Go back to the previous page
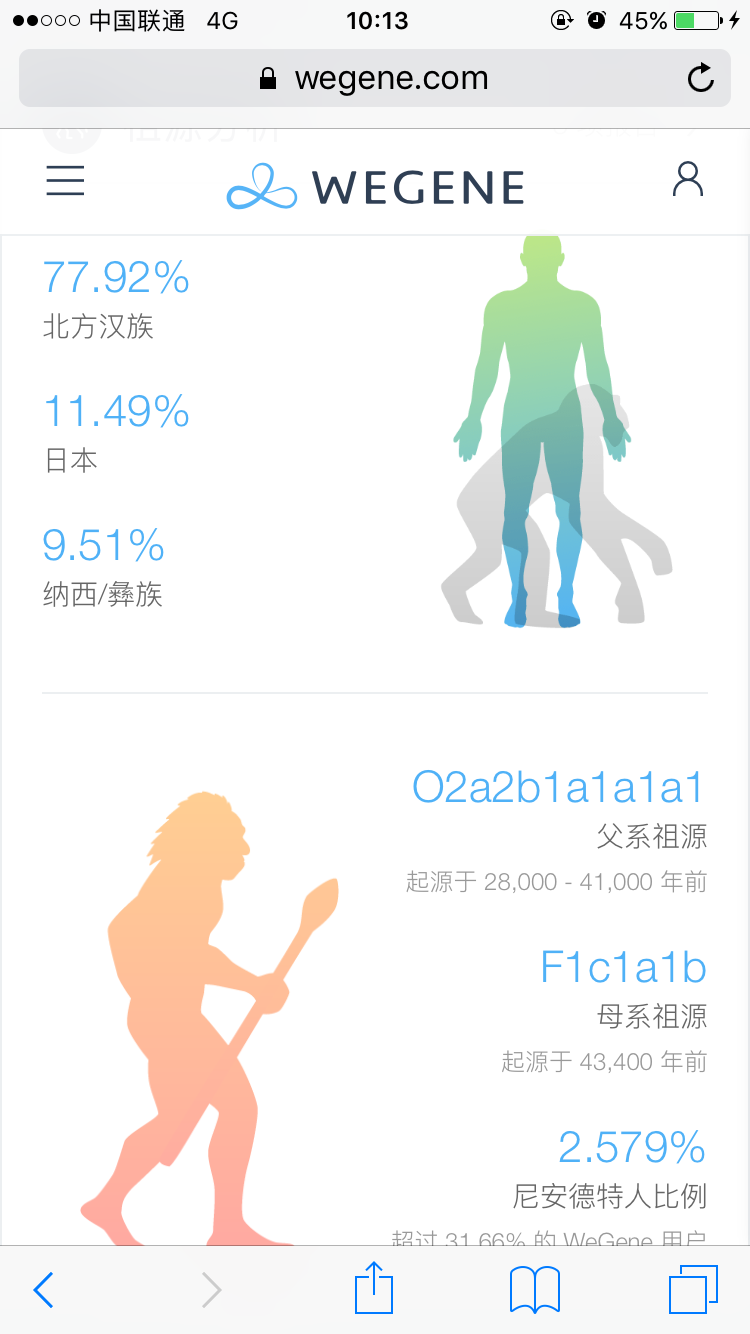 point(43,1290)
